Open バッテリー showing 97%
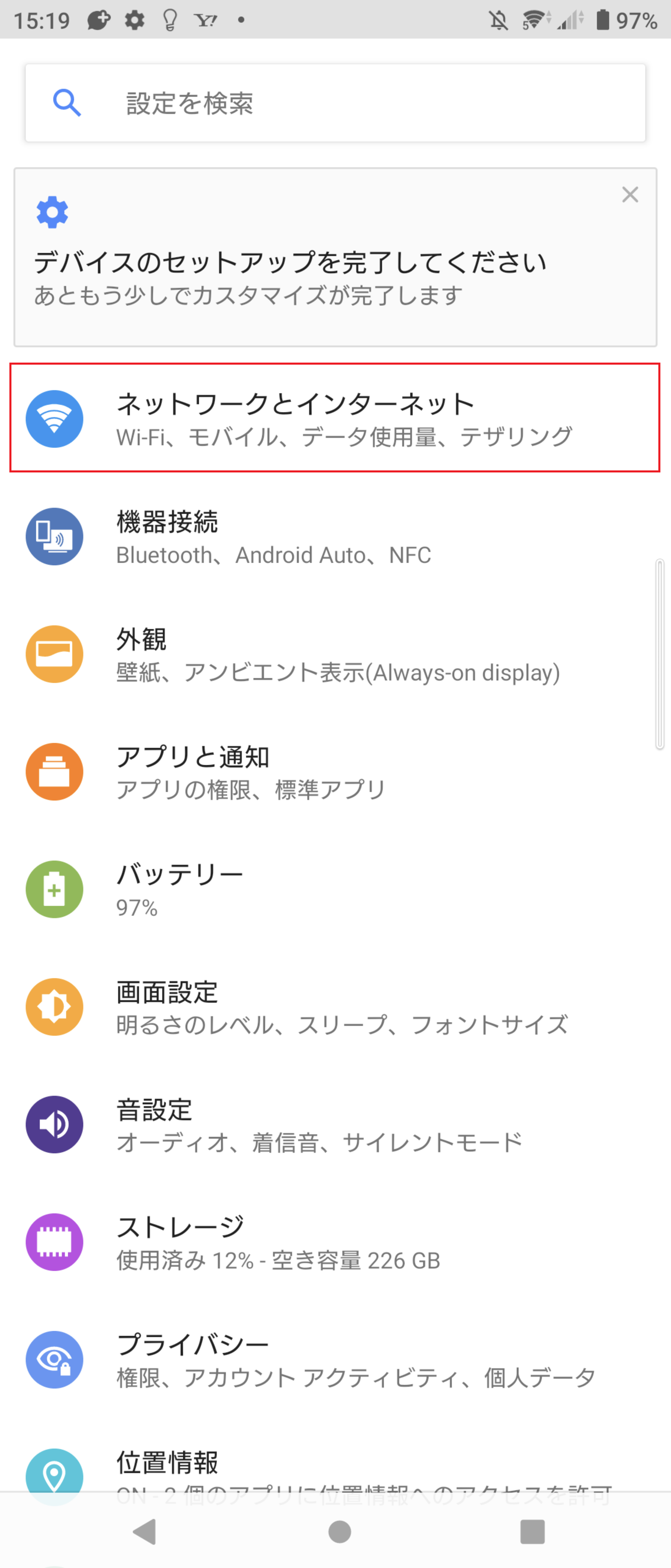 pos(335,889)
